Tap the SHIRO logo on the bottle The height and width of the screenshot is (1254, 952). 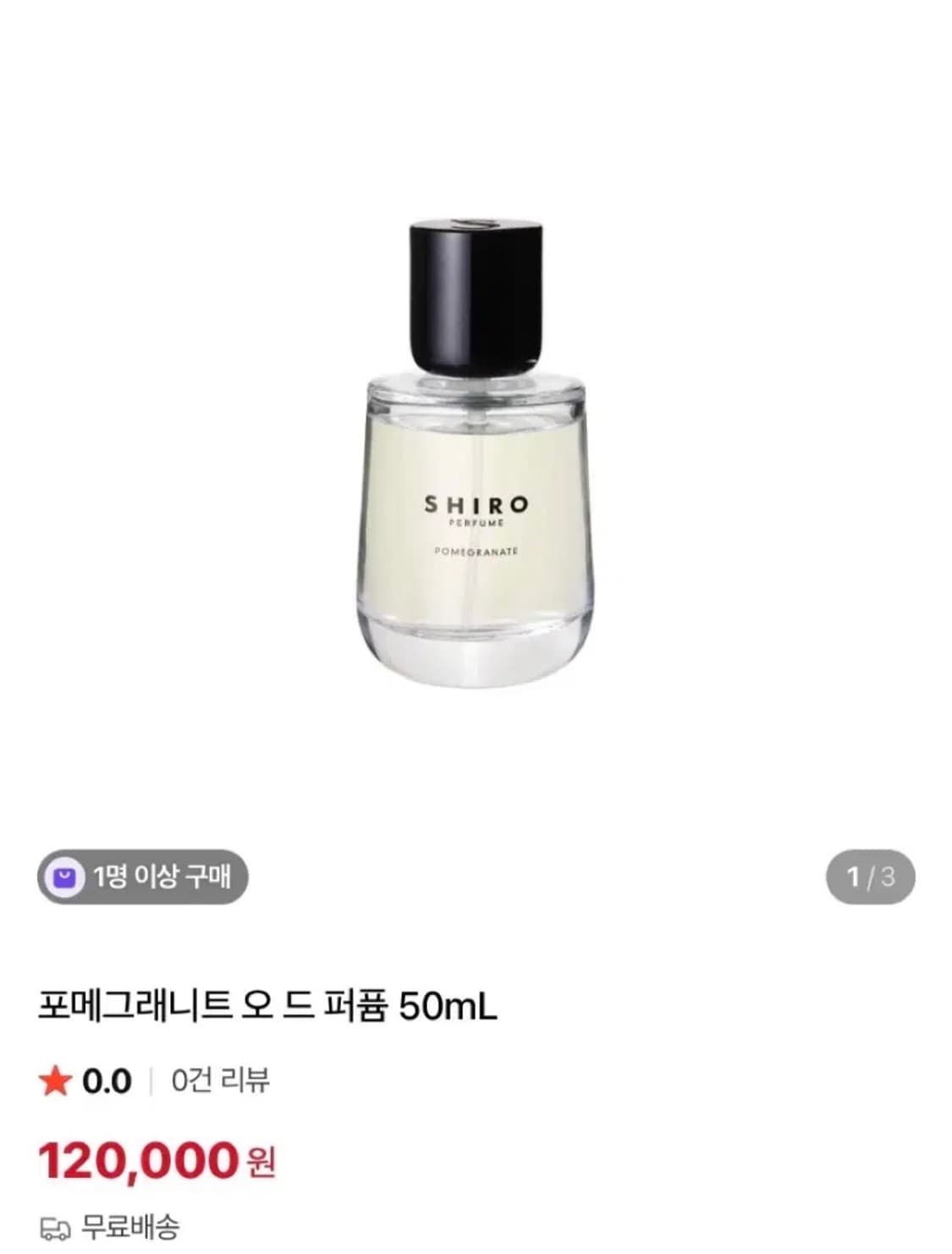click(x=476, y=505)
